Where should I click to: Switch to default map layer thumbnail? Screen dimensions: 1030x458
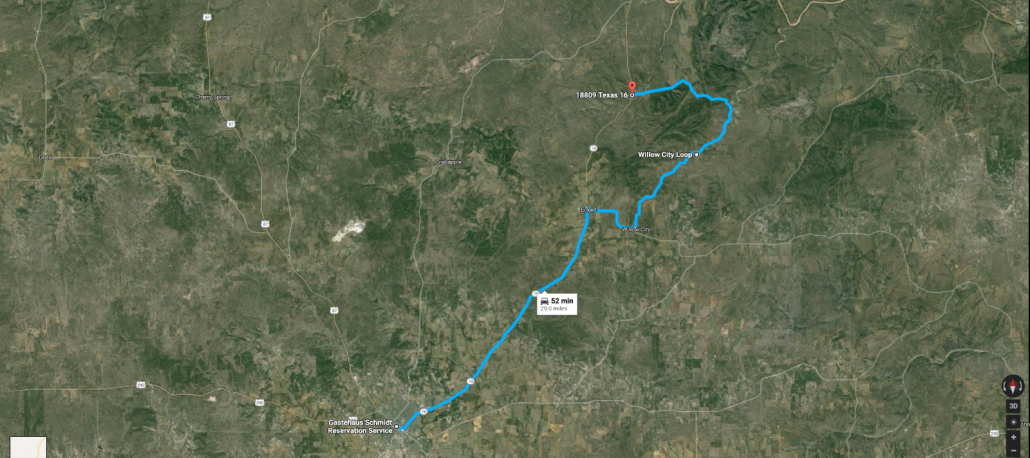[x=28, y=447]
